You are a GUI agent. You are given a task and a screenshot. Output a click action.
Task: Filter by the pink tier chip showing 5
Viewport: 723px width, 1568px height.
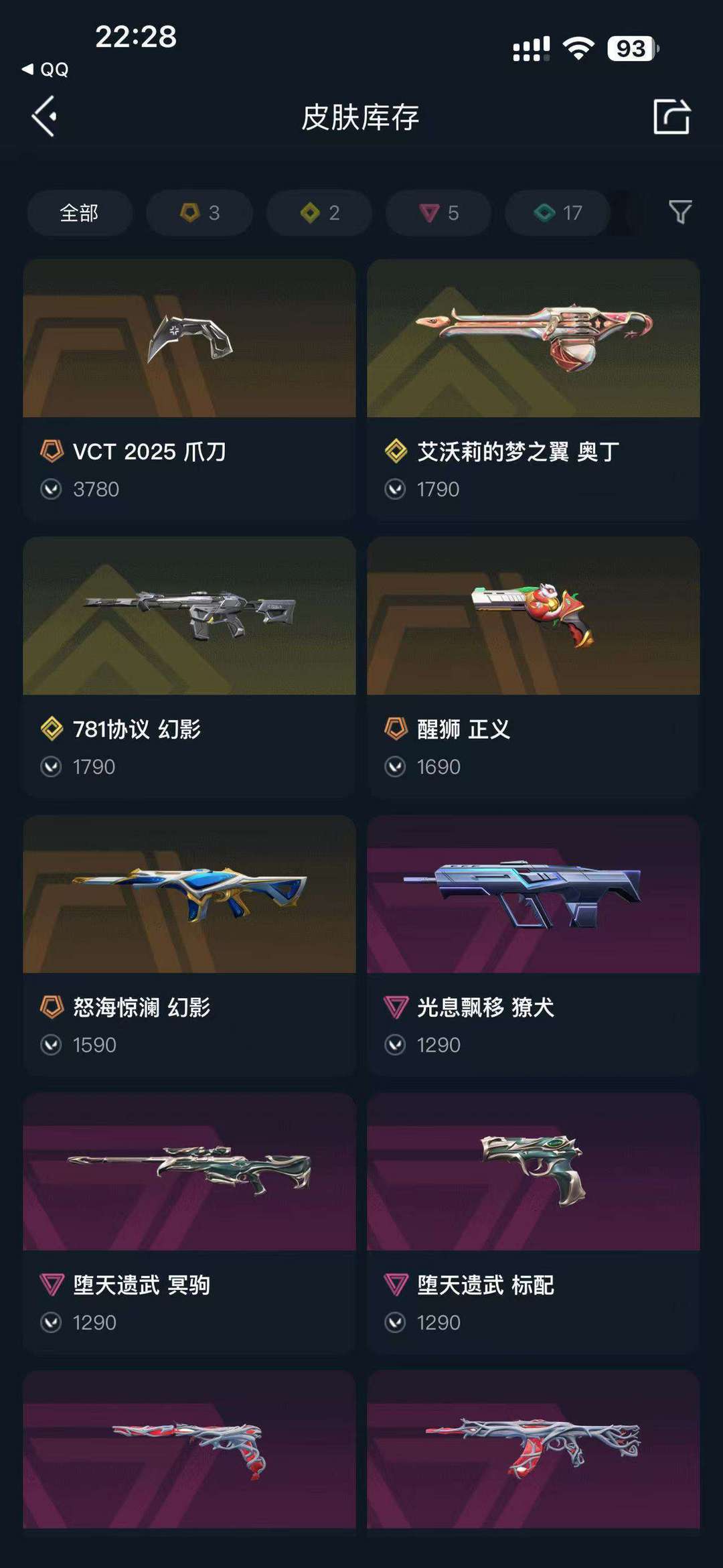click(438, 213)
